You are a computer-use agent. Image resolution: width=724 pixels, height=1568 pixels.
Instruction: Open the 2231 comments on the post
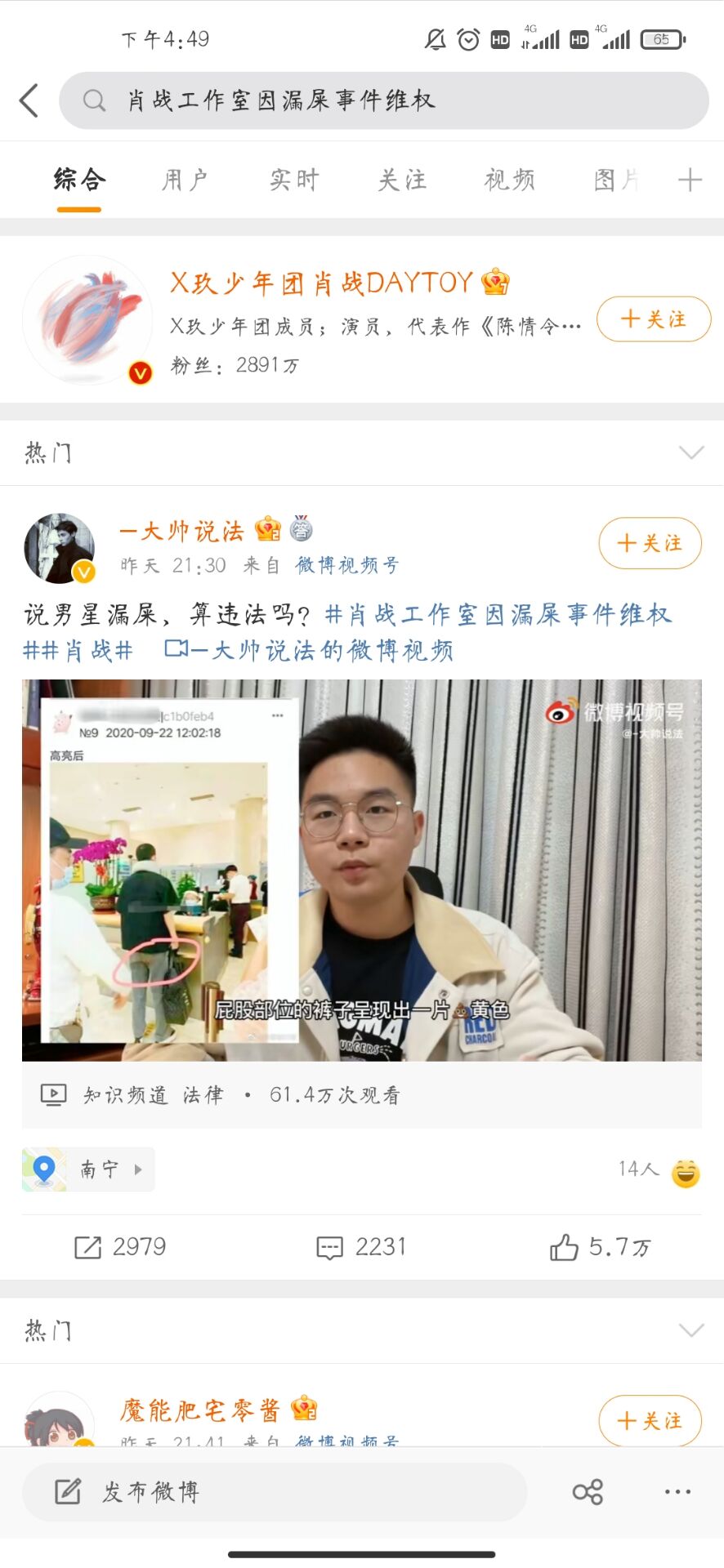coord(362,1247)
